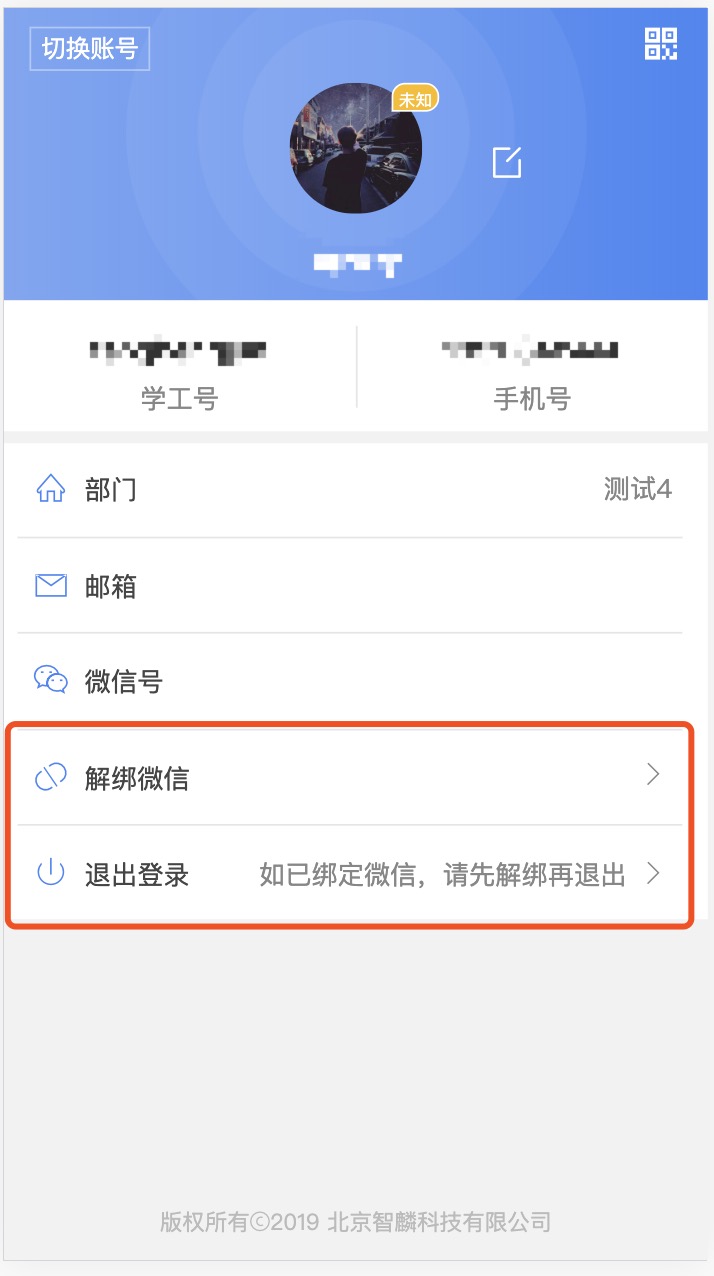Tap the edit profile pencil icon
Screen dimensions: 714x1276
click(508, 162)
